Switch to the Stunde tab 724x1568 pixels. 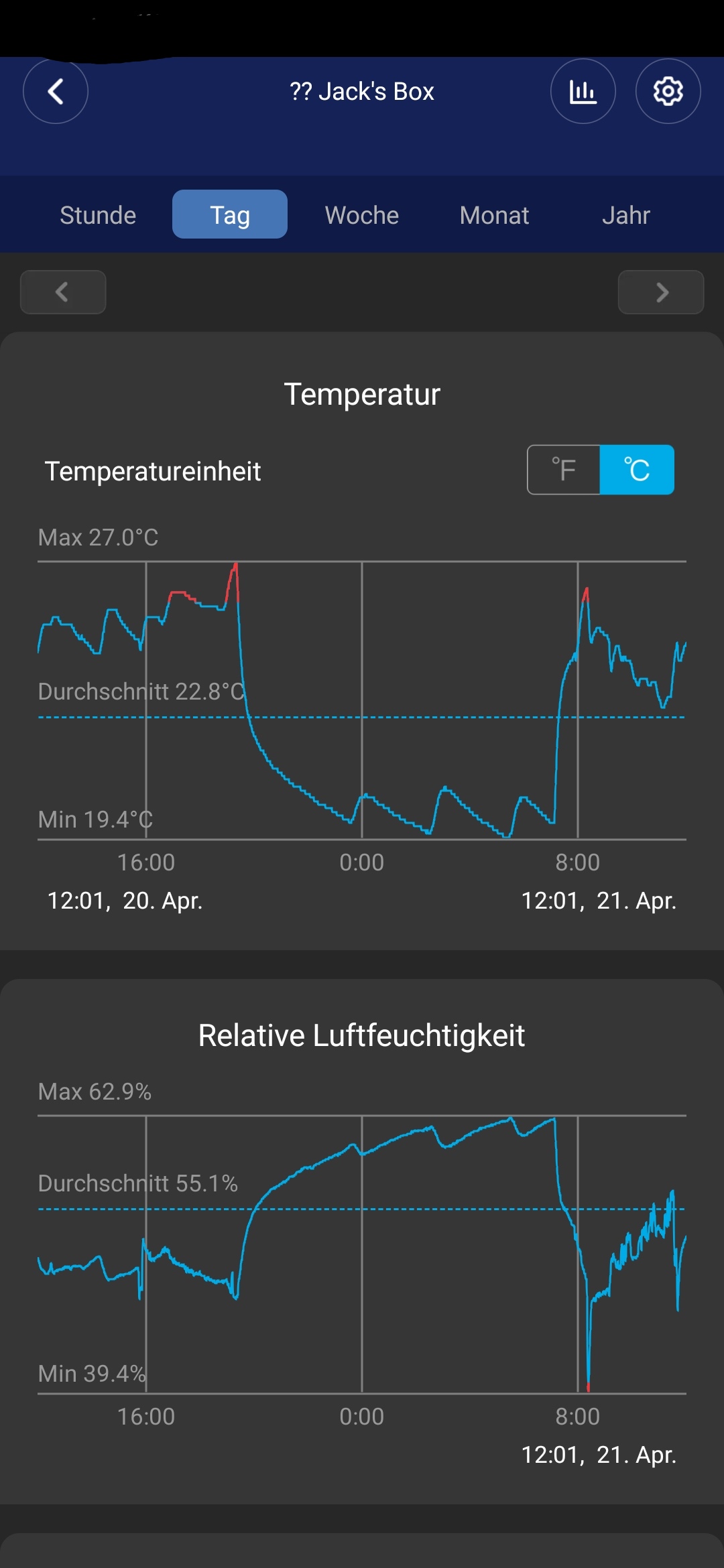pos(98,215)
